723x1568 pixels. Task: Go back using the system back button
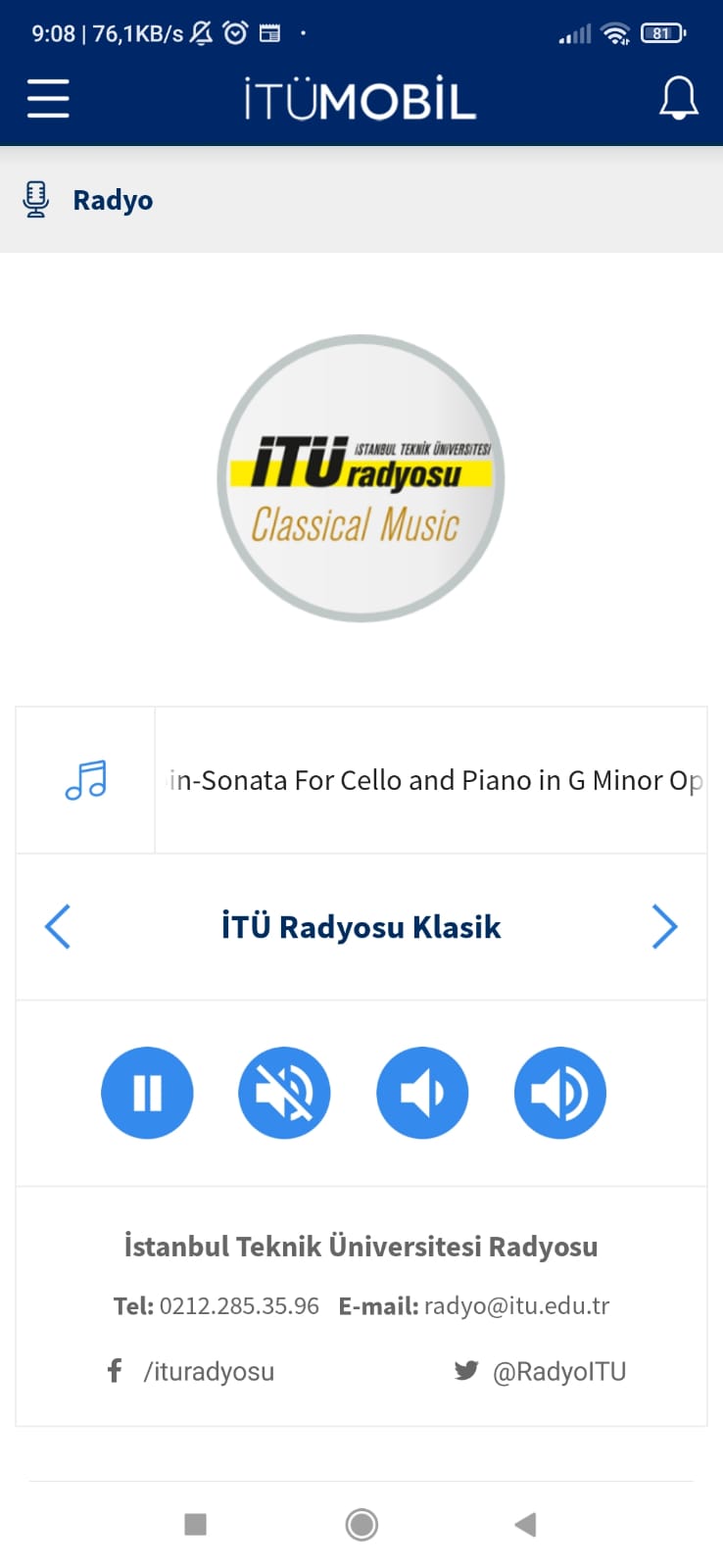[525, 1524]
